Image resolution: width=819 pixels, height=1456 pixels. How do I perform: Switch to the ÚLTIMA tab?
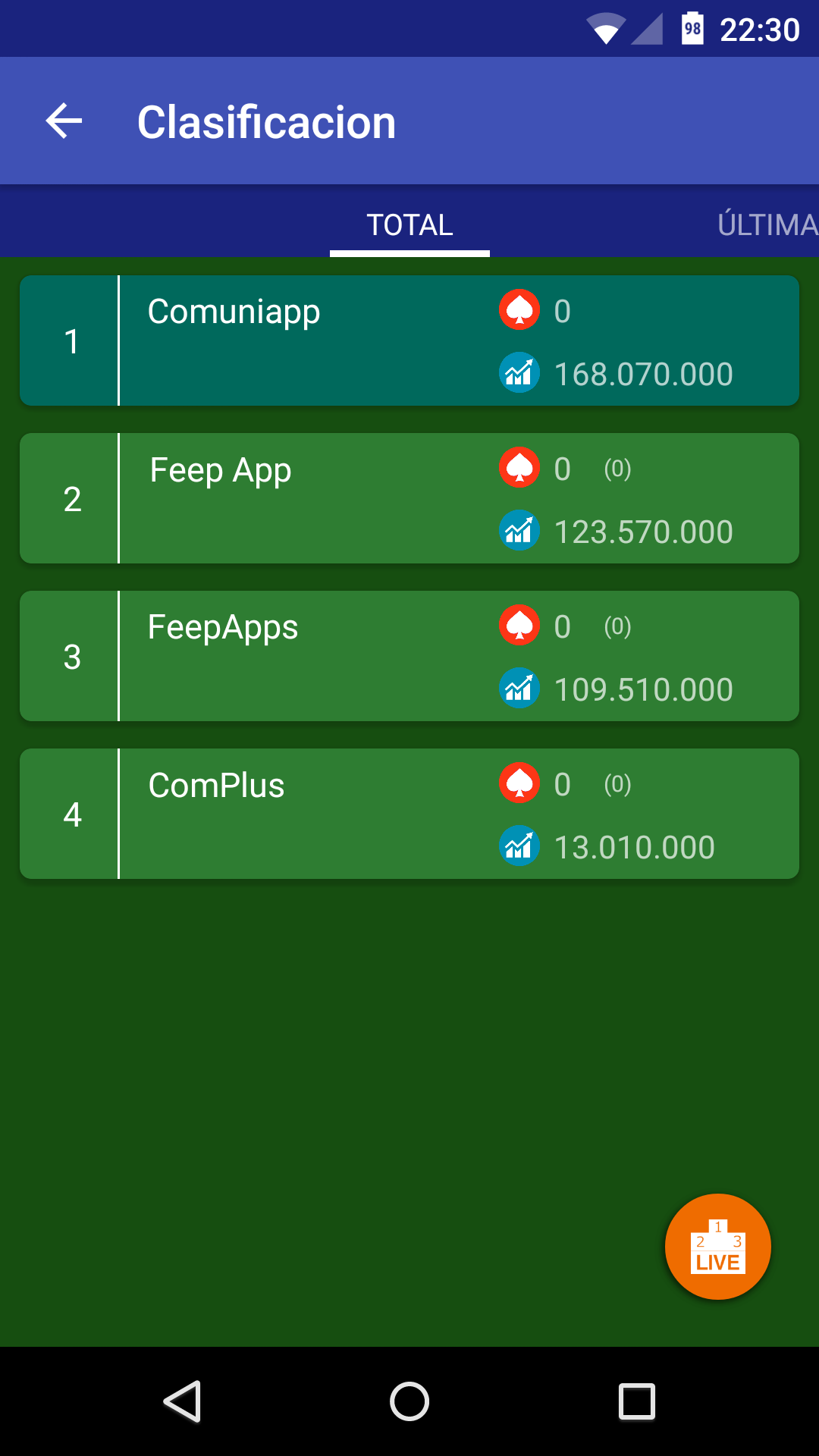[x=767, y=224]
